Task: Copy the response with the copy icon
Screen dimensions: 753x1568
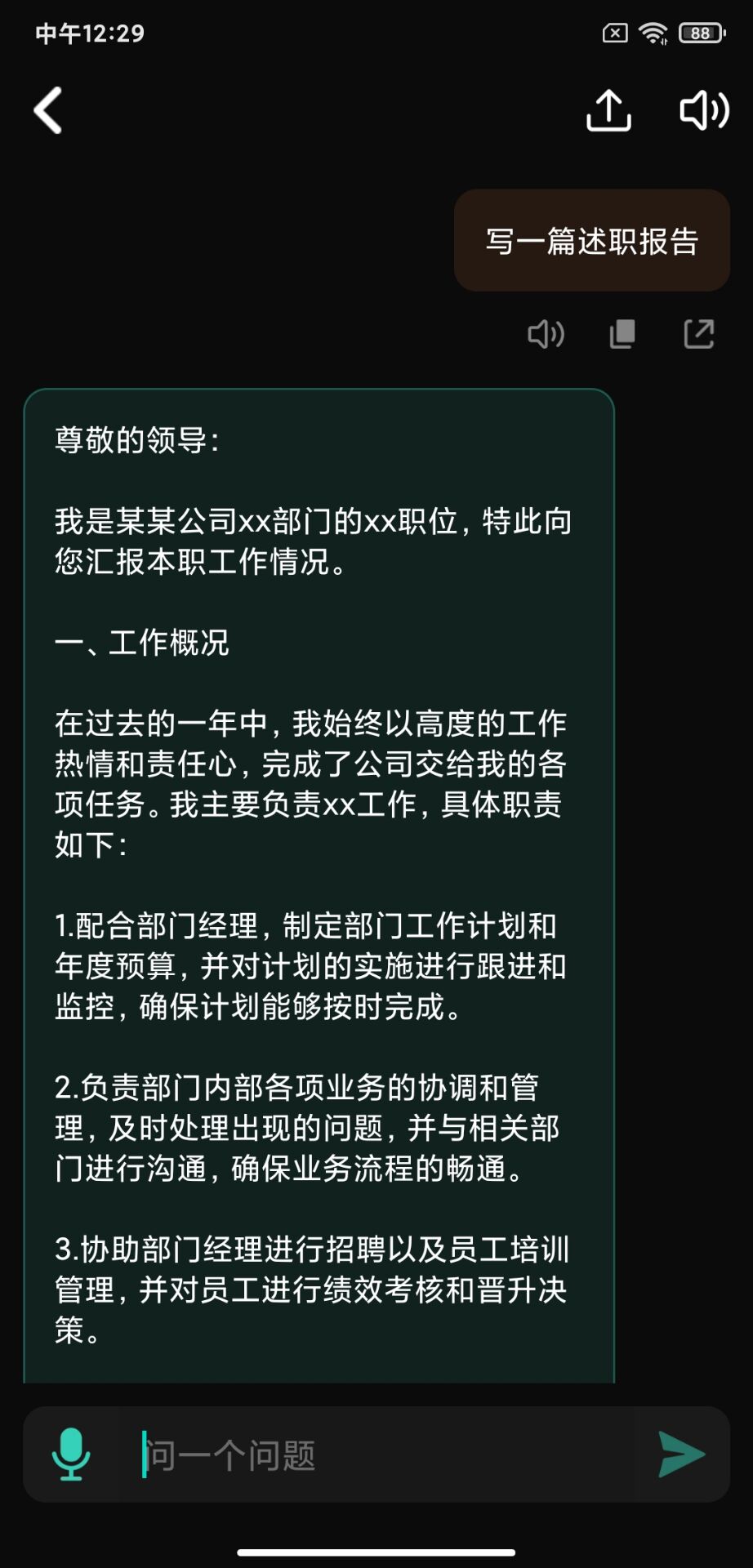Action: coord(622,334)
